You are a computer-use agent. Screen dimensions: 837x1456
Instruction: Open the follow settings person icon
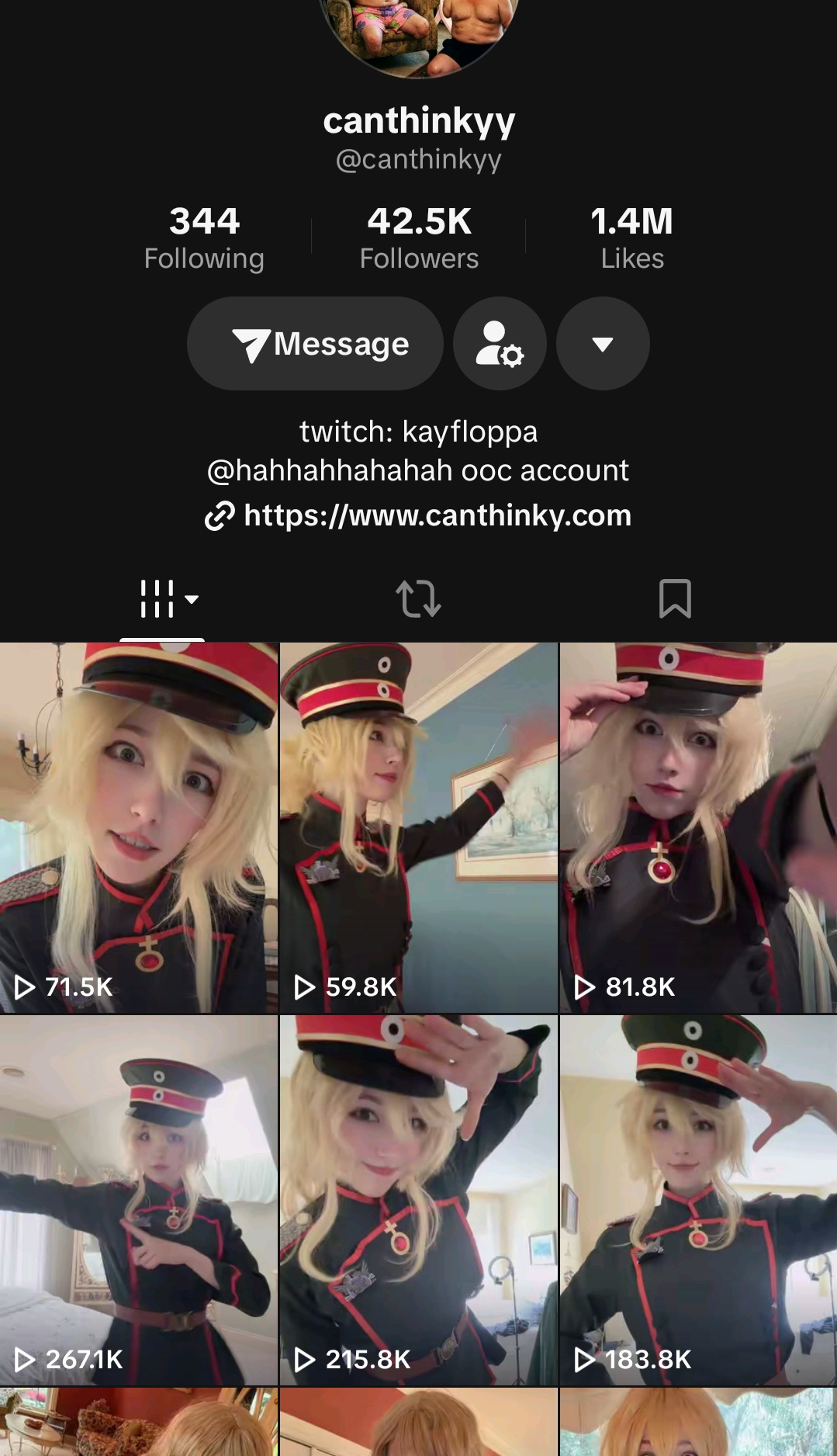click(500, 344)
